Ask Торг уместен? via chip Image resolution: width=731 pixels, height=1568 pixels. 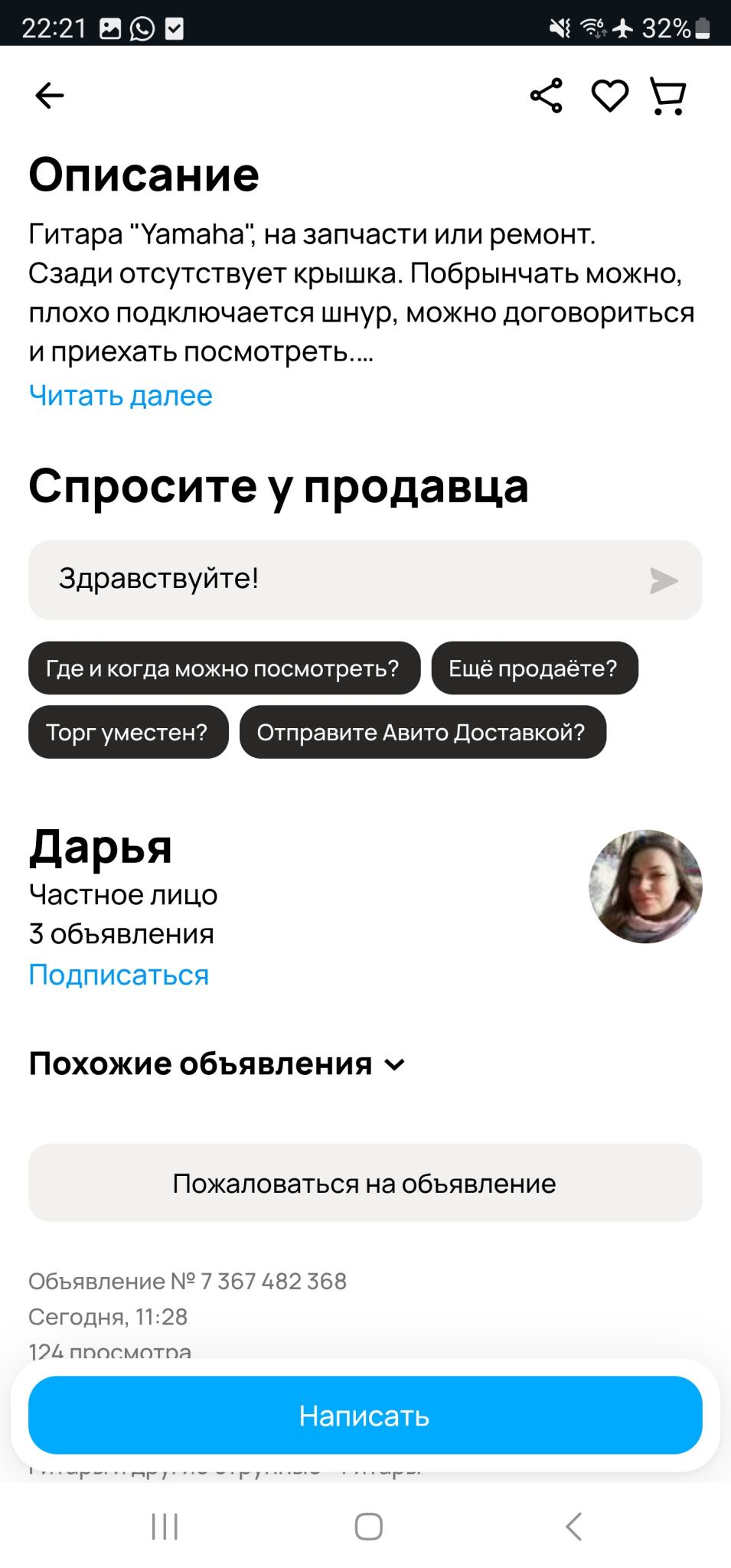[128, 733]
